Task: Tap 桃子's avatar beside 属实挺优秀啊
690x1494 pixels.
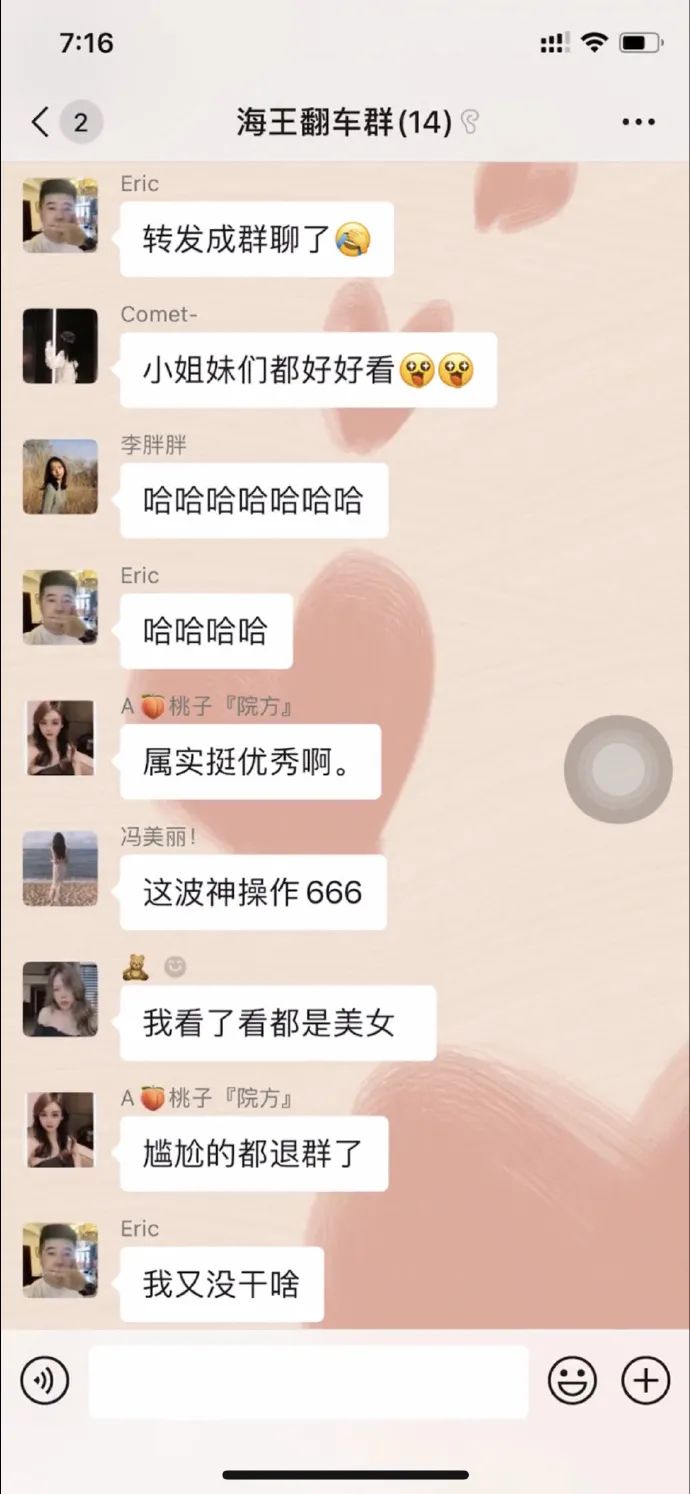Action: click(x=60, y=738)
